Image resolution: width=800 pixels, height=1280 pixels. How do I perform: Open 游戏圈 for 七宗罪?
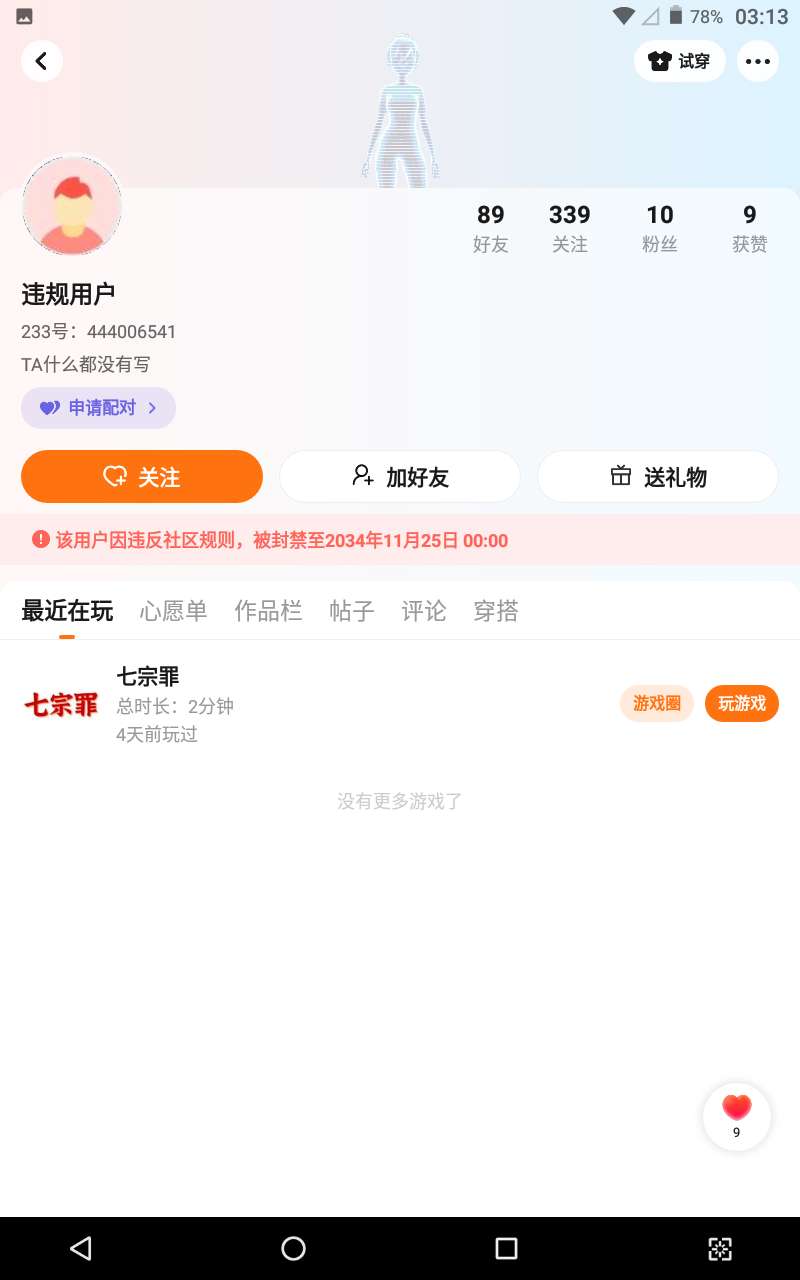[x=656, y=704]
